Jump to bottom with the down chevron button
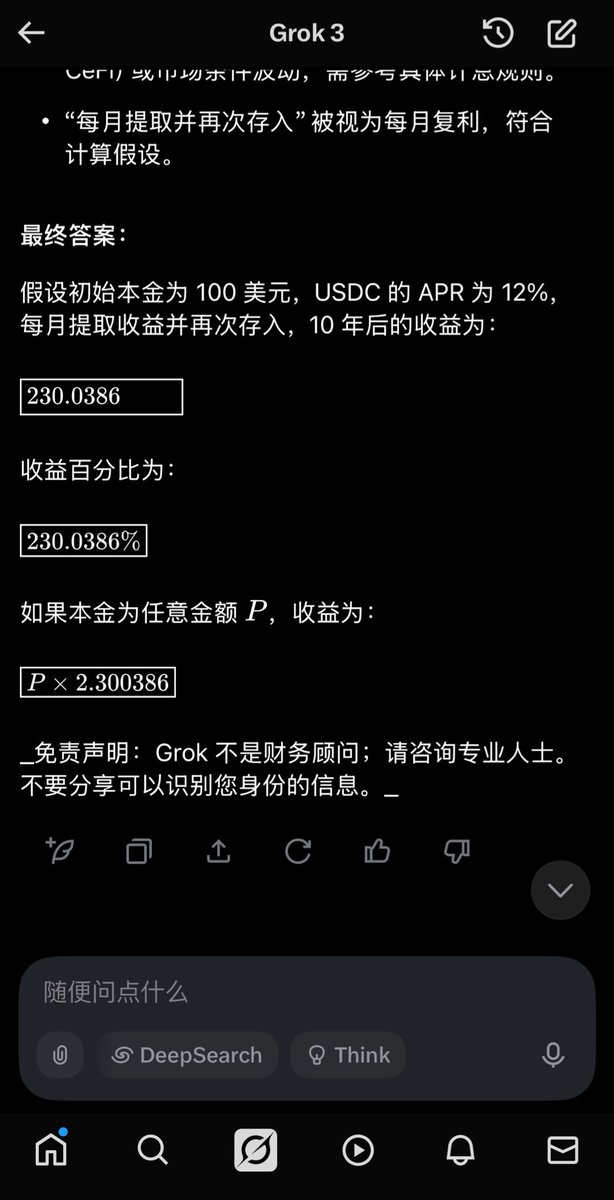 (561, 890)
